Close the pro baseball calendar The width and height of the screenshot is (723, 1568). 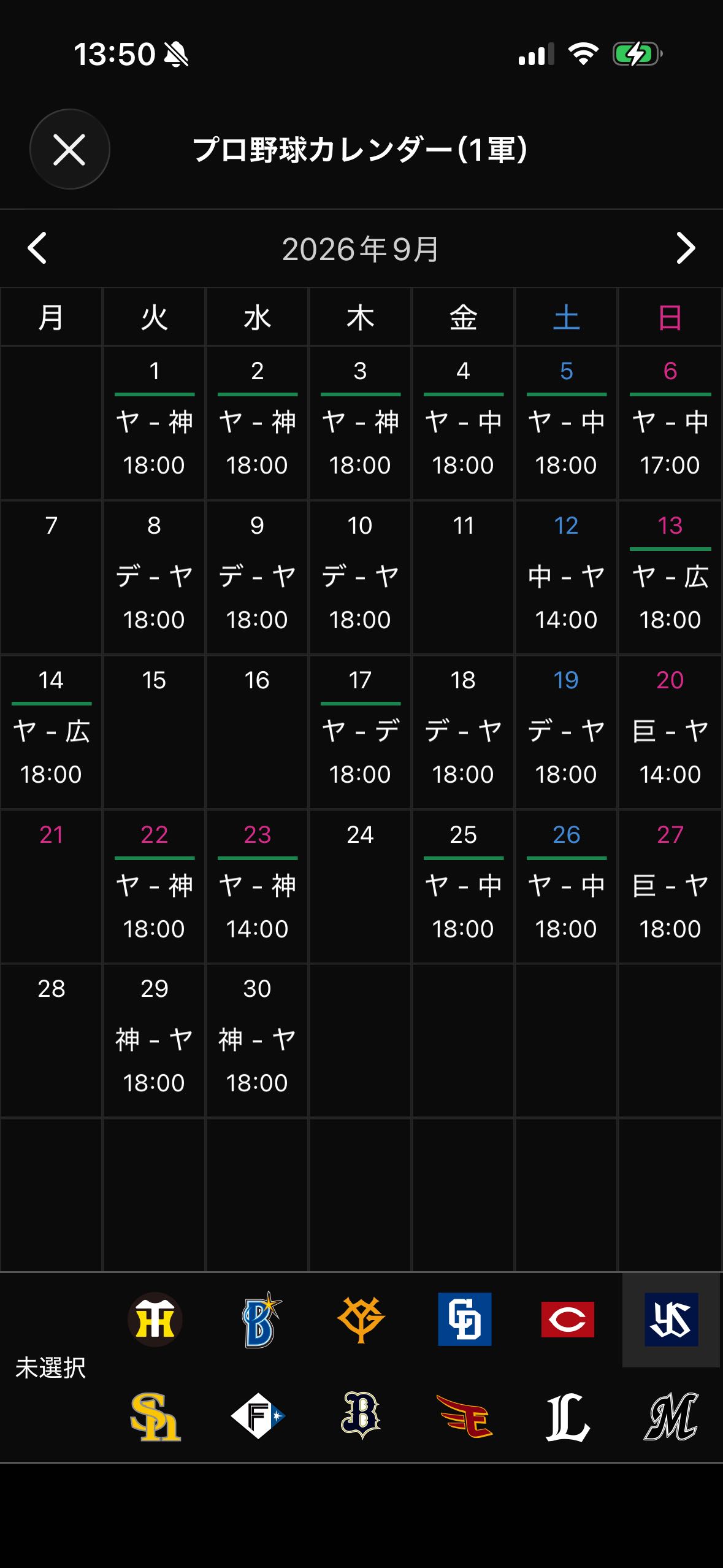point(69,149)
